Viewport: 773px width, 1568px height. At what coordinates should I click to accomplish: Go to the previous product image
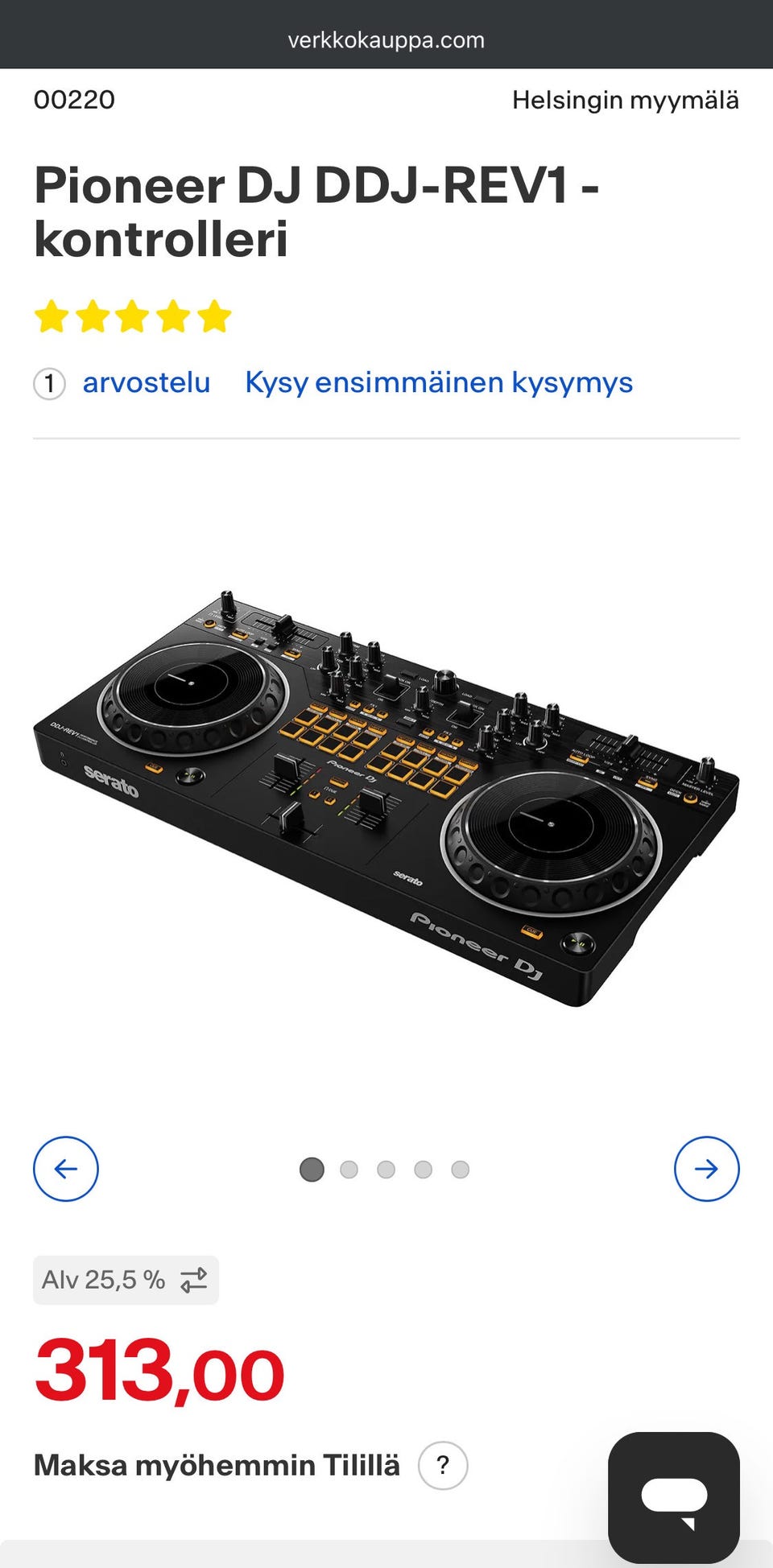pyautogui.click(x=66, y=1169)
